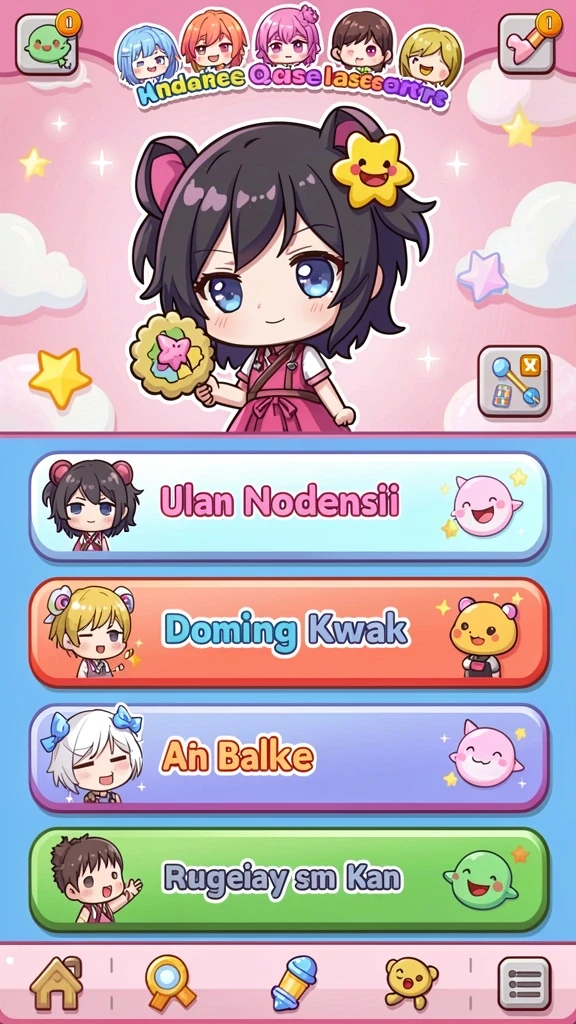Screen dimensions: 576x1024
Task: Go to the Home tab
Action: [x=56, y=983]
